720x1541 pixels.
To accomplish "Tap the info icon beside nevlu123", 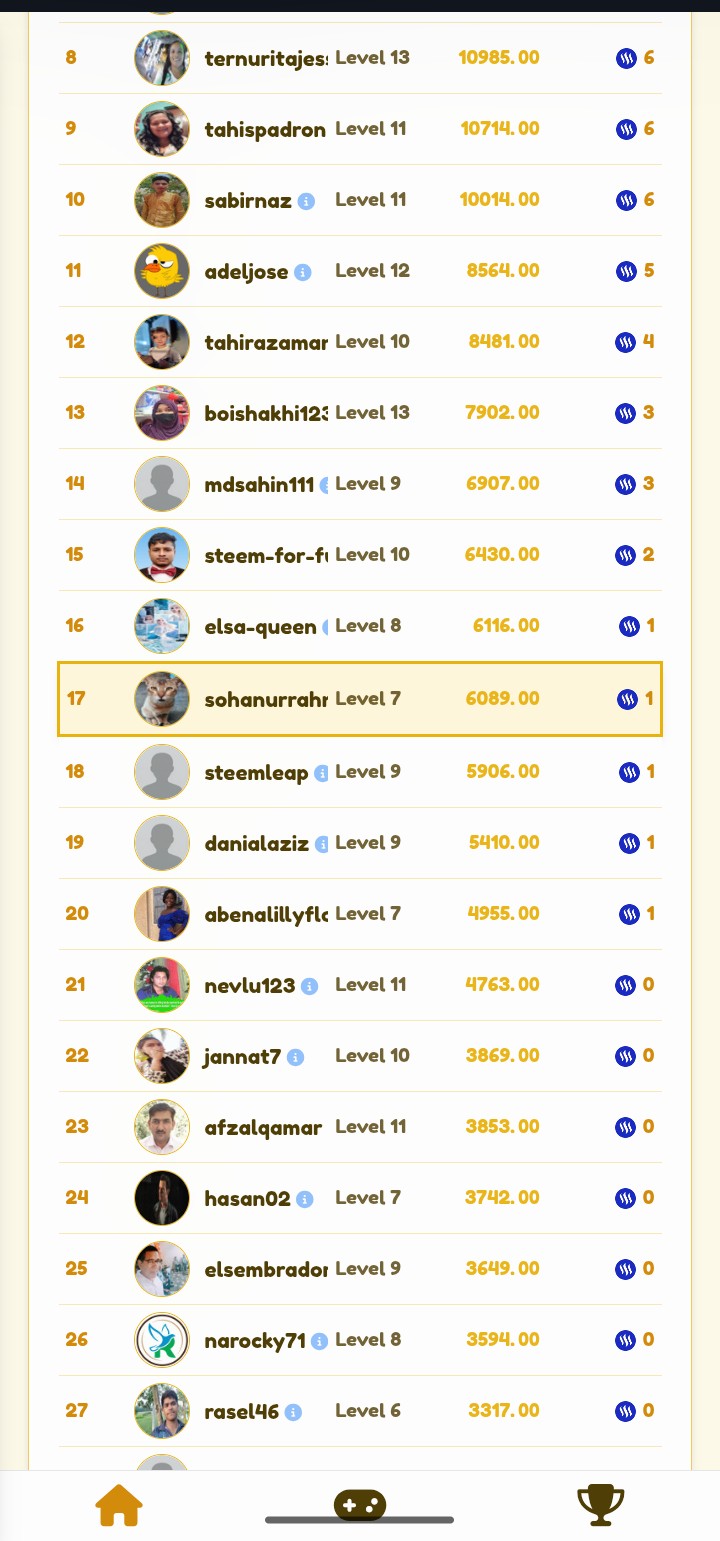I will (x=310, y=986).
